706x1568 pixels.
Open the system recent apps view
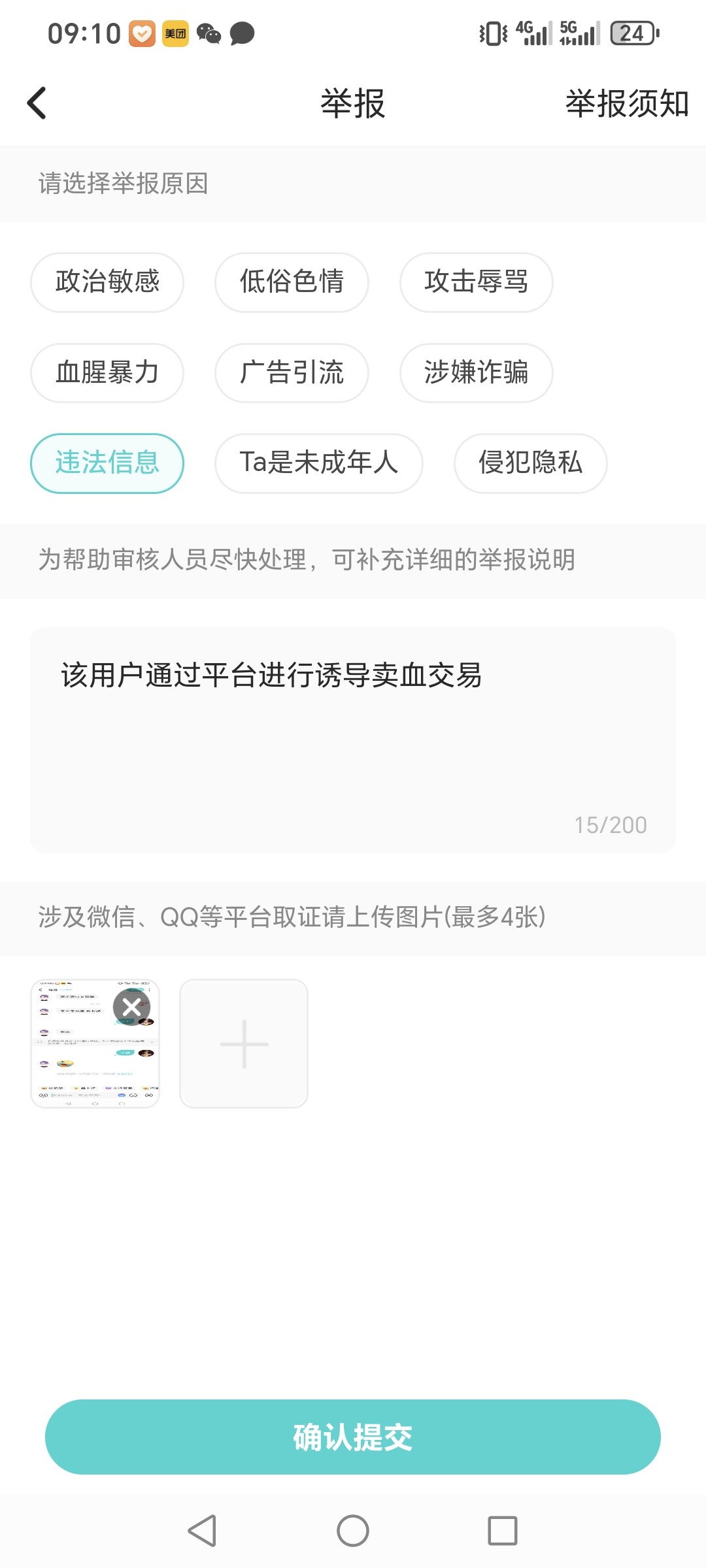[x=502, y=1531]
